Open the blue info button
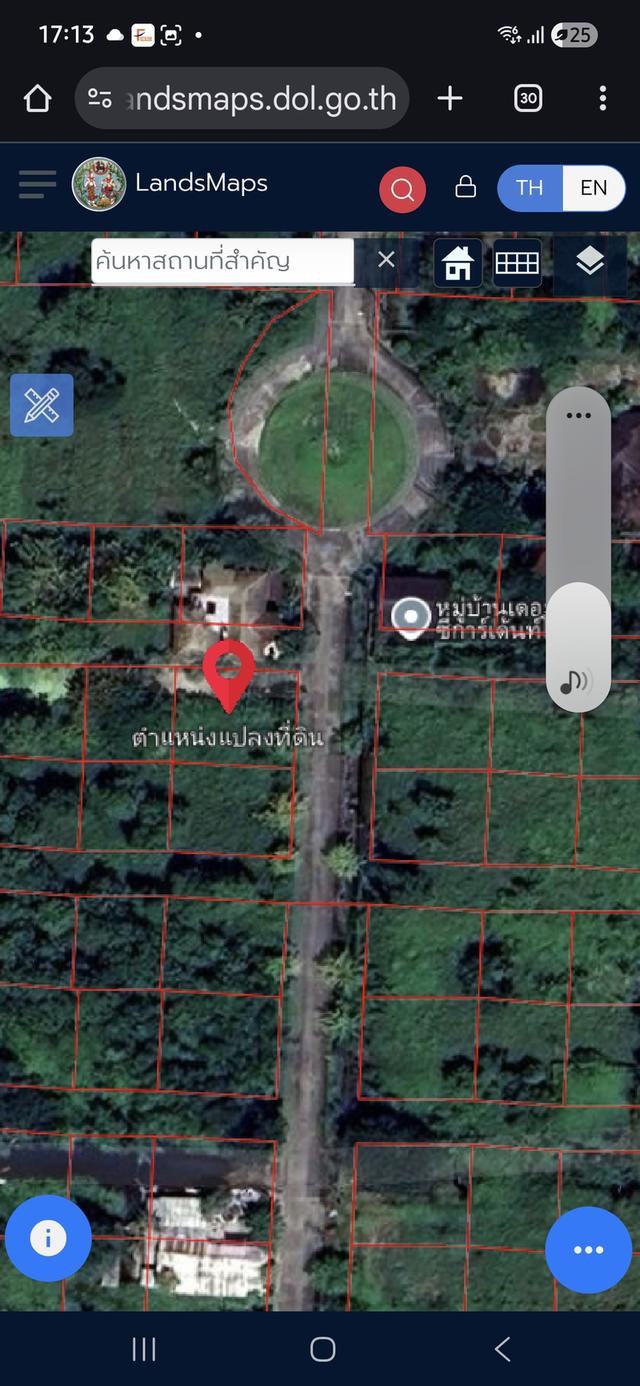The width and height of the screenshot is (640, 1386). click(47, 1238)
